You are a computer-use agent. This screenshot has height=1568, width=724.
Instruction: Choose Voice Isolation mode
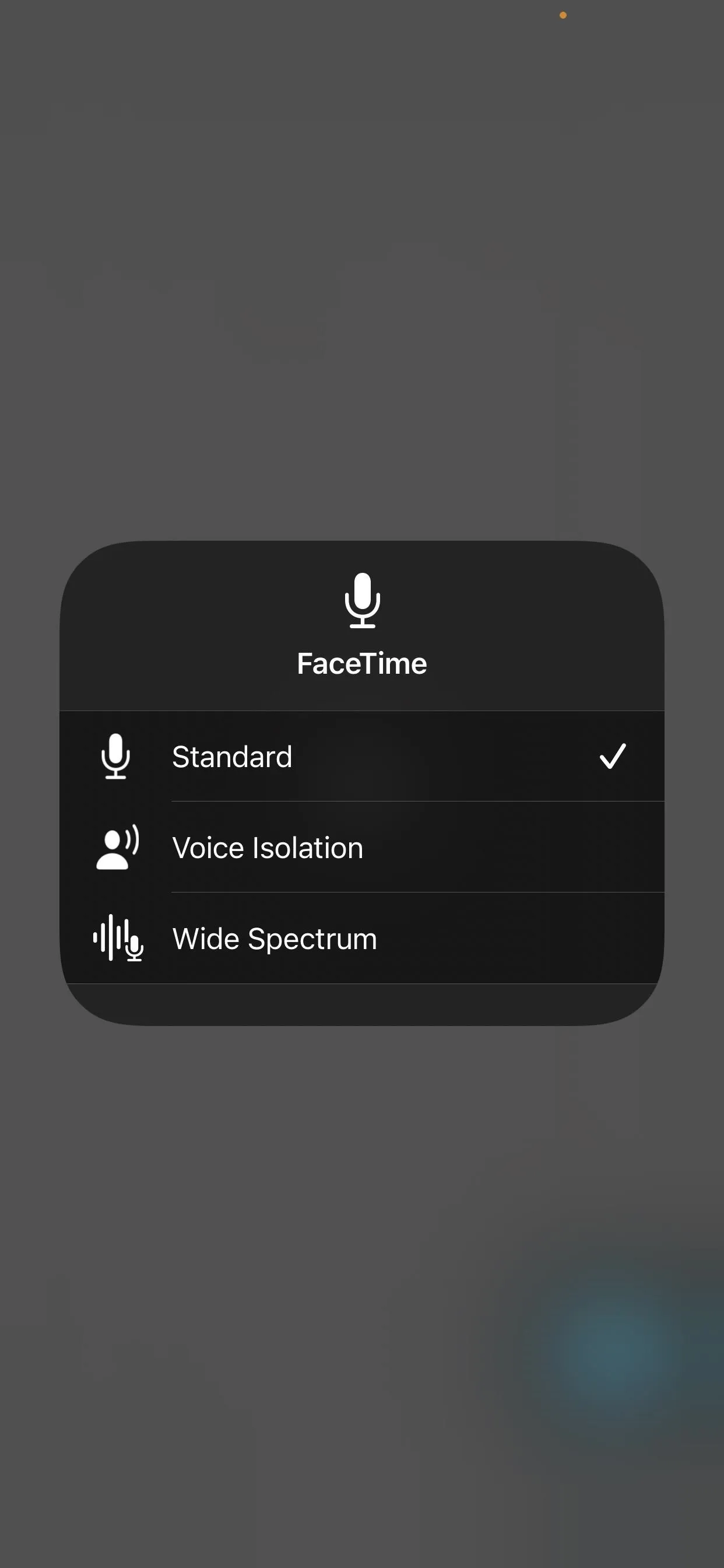361,846
